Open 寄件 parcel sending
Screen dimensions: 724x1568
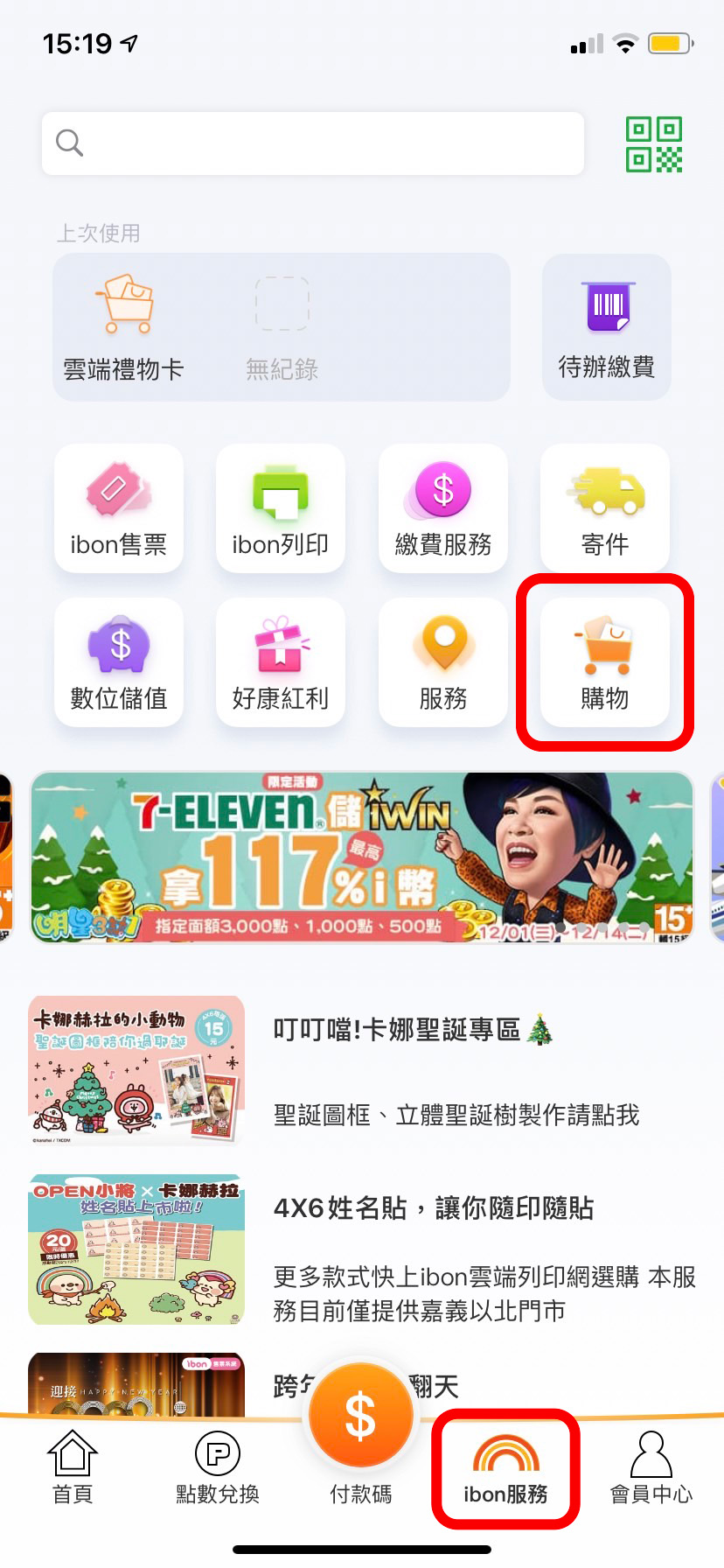[605, 508]
